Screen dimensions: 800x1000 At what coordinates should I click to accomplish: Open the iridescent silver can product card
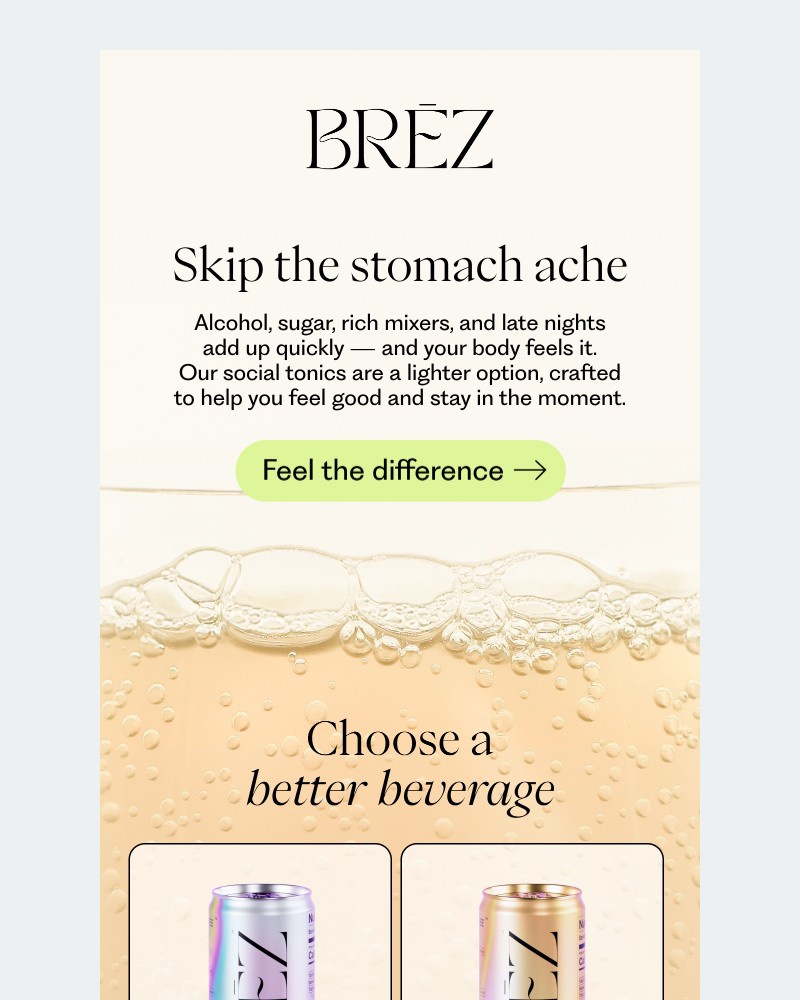(260, 925)
